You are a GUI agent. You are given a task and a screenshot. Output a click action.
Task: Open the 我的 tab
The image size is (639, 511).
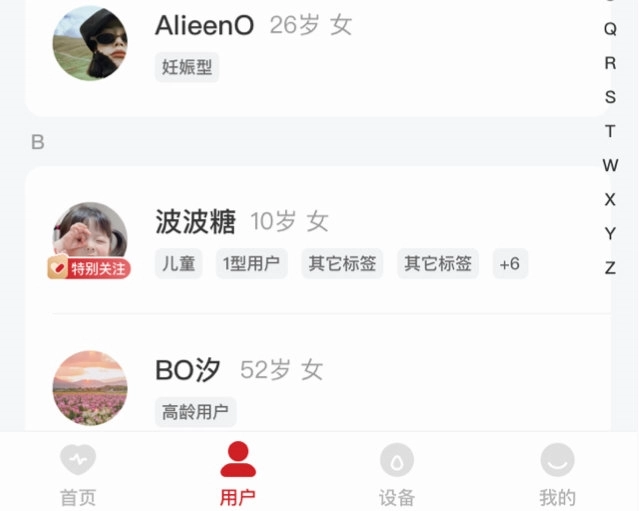click(x=557, y=476)
